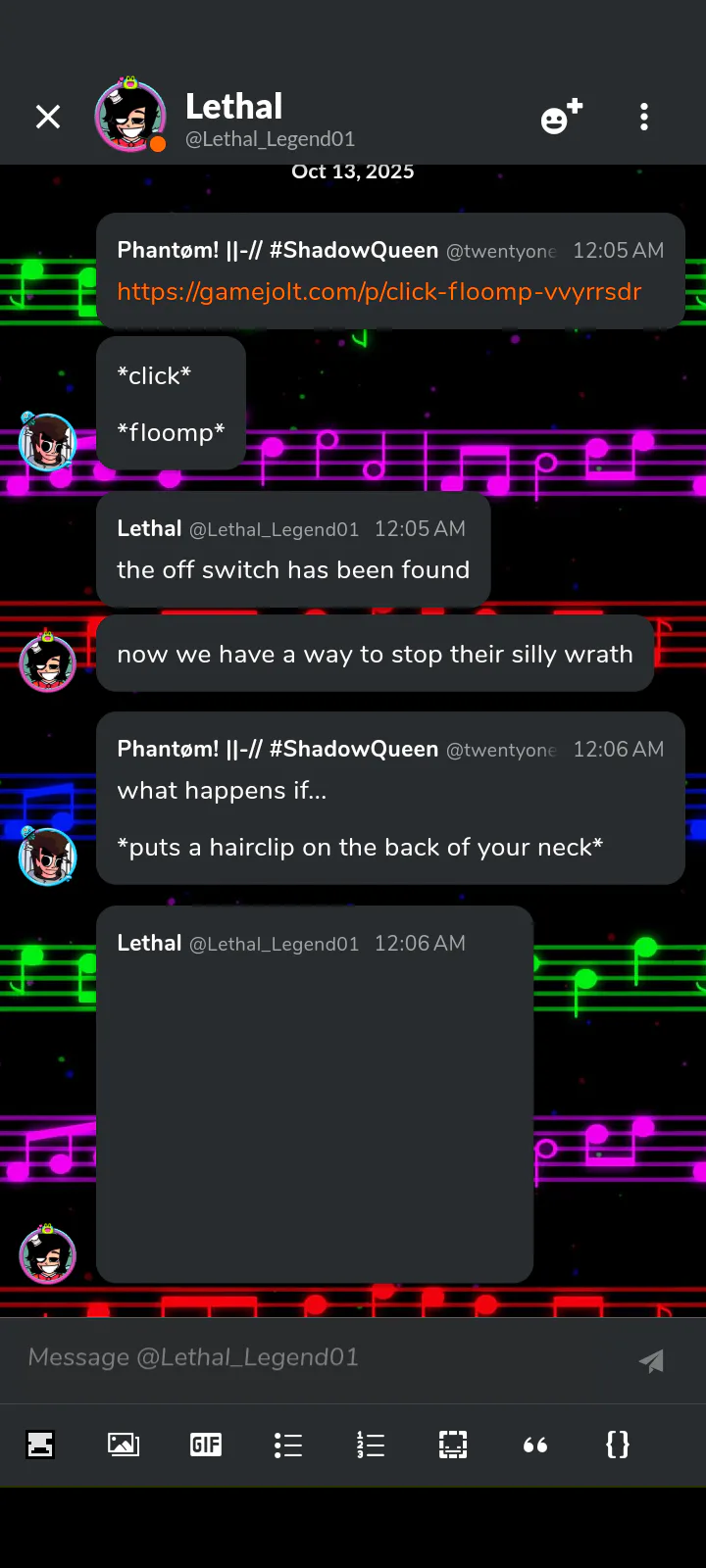Image resolution: width=706 pixels, height=1568 pixels.
Task: Add a spoiler block
Action: [x=453, y=1445]
